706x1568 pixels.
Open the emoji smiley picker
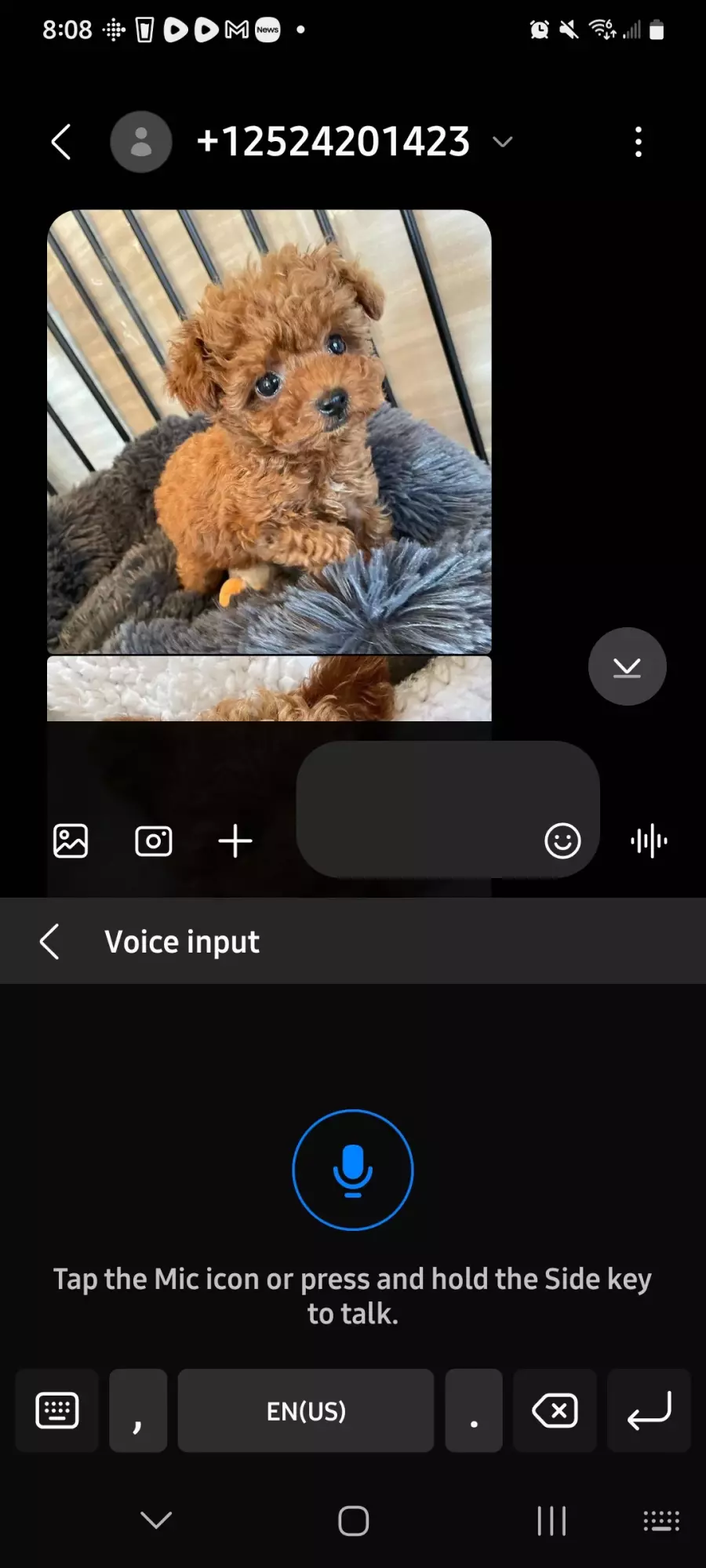click(562, 841)
